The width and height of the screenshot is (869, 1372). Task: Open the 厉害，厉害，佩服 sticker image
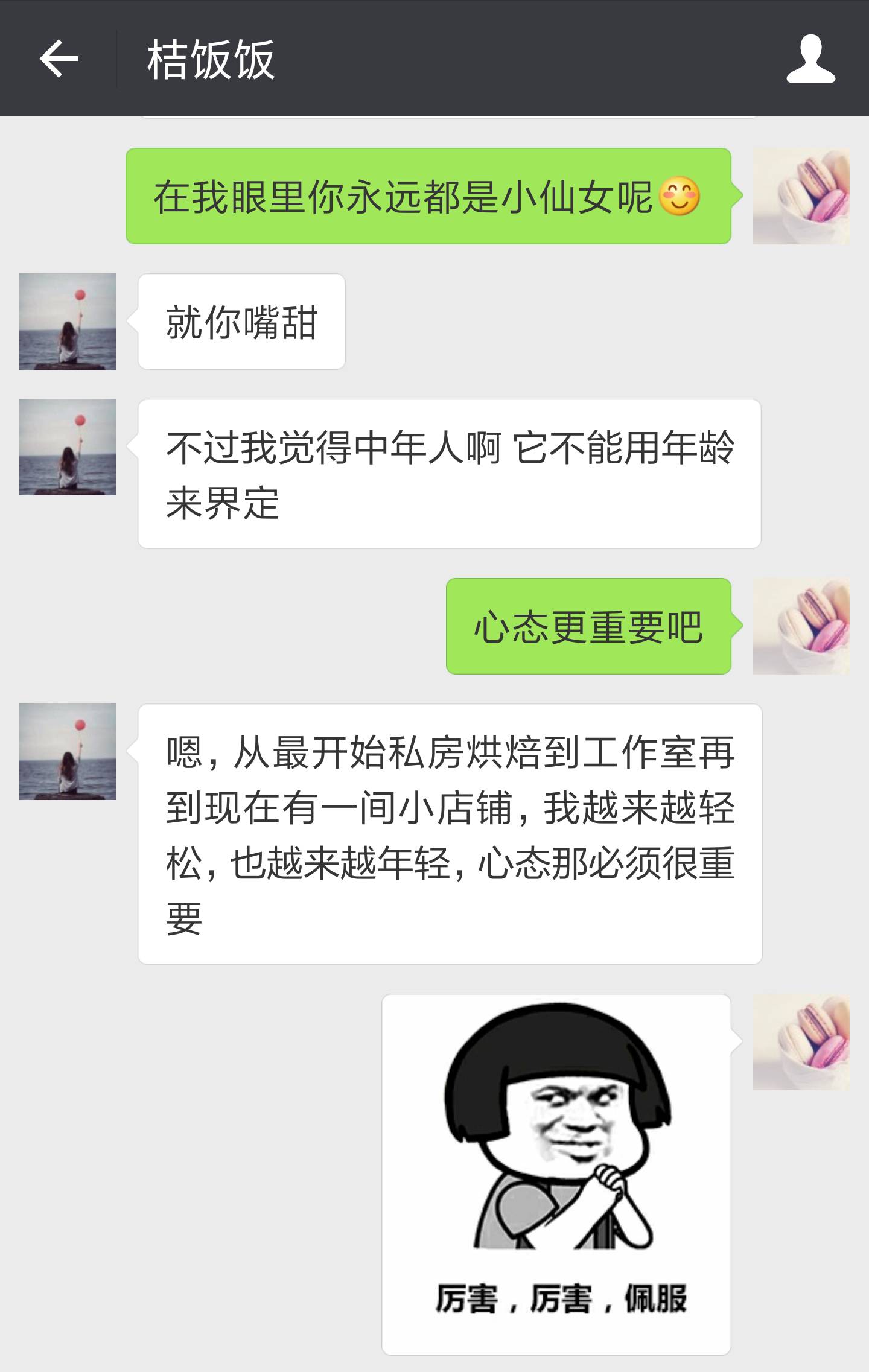click(556, 1174)
